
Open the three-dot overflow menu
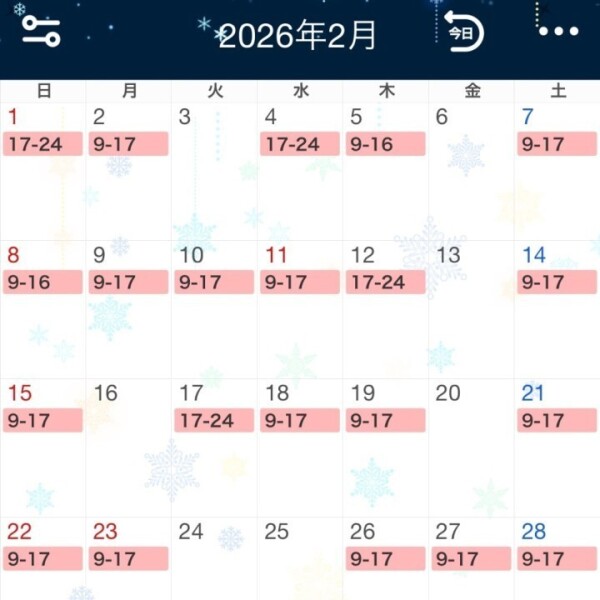coord(558,30)
